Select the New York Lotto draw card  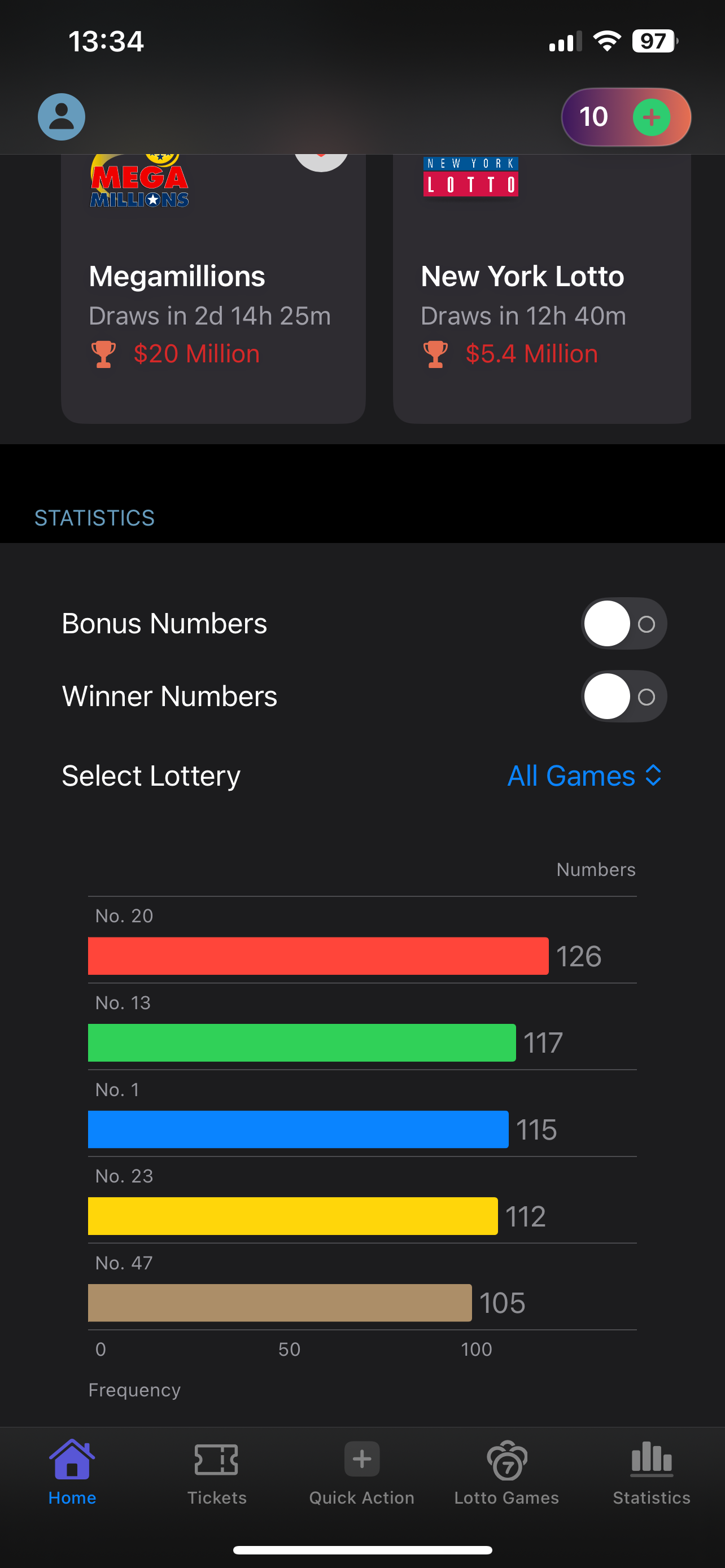pos(541,286)
